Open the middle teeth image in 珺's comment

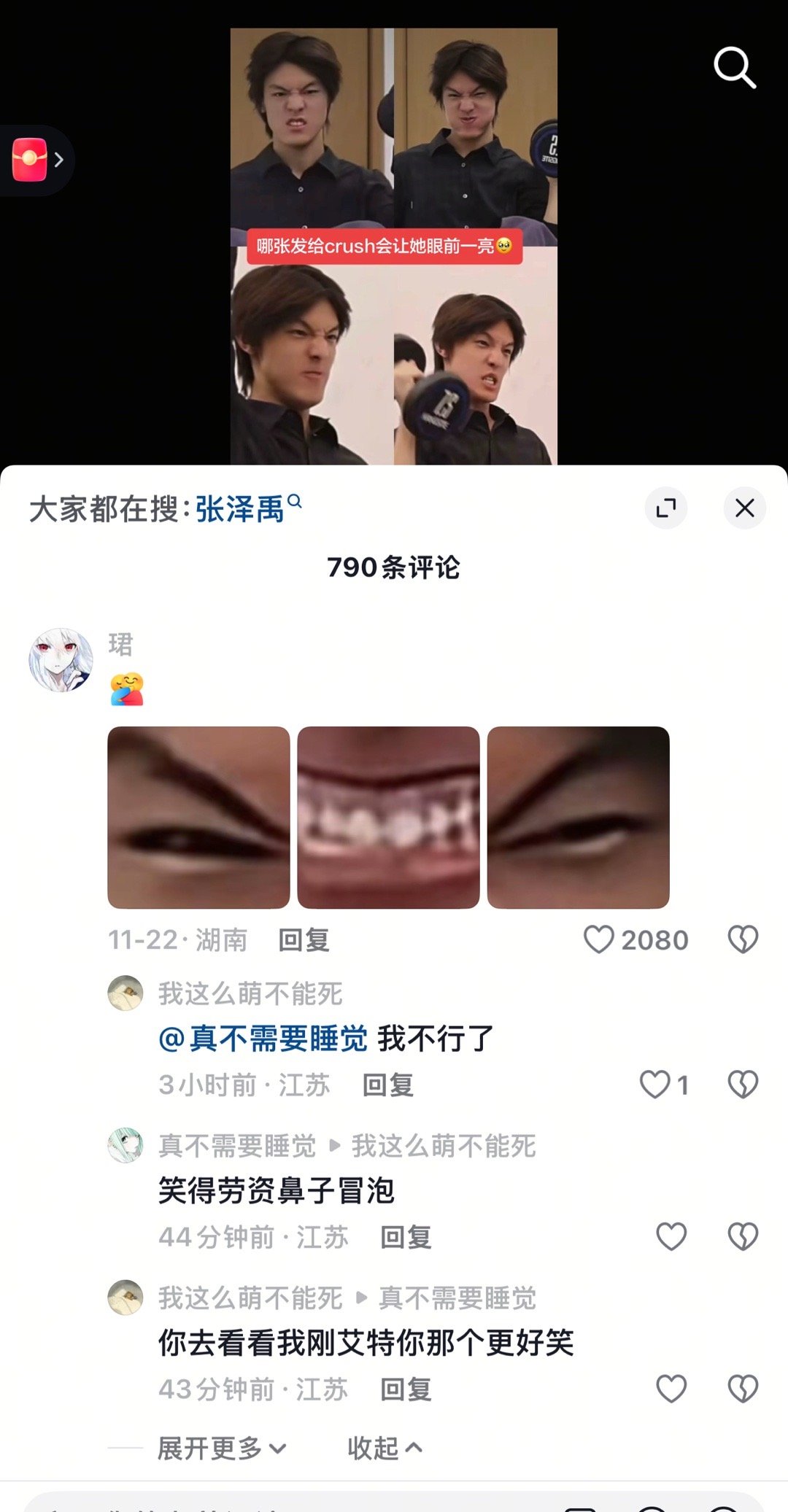click(x=388, y=812)
